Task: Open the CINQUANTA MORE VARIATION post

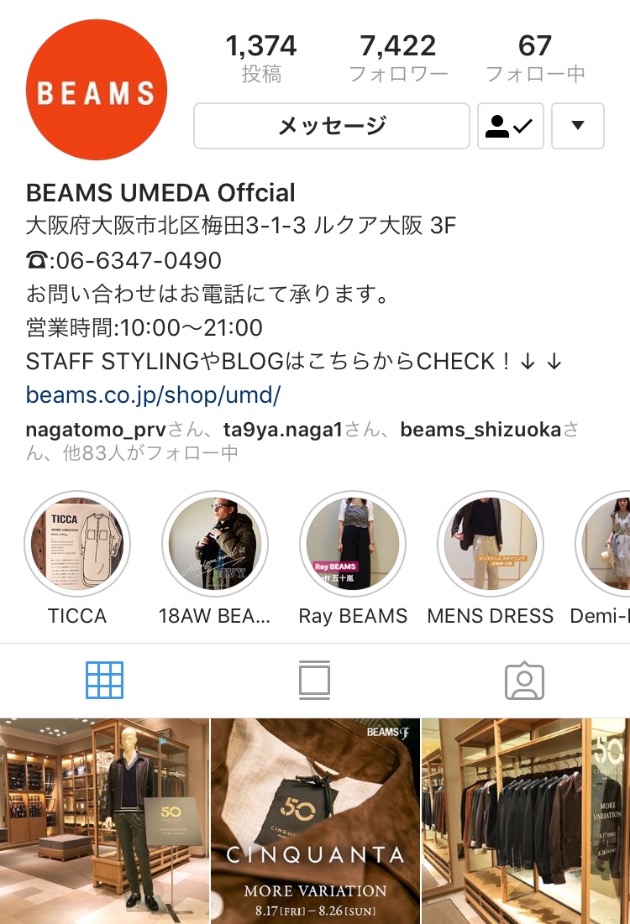Action: pyautogui.click(x=315, y=821)
